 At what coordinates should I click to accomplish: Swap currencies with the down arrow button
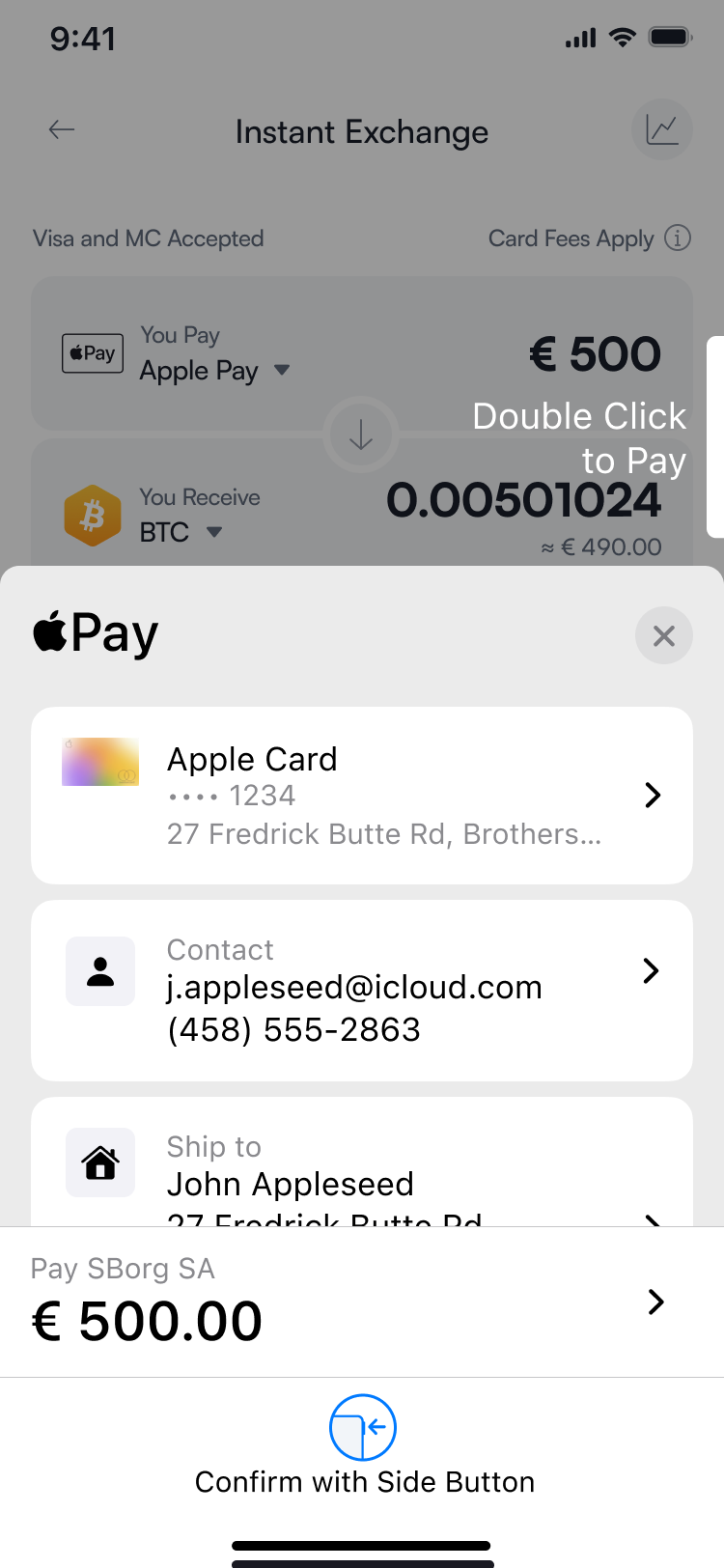361,434
